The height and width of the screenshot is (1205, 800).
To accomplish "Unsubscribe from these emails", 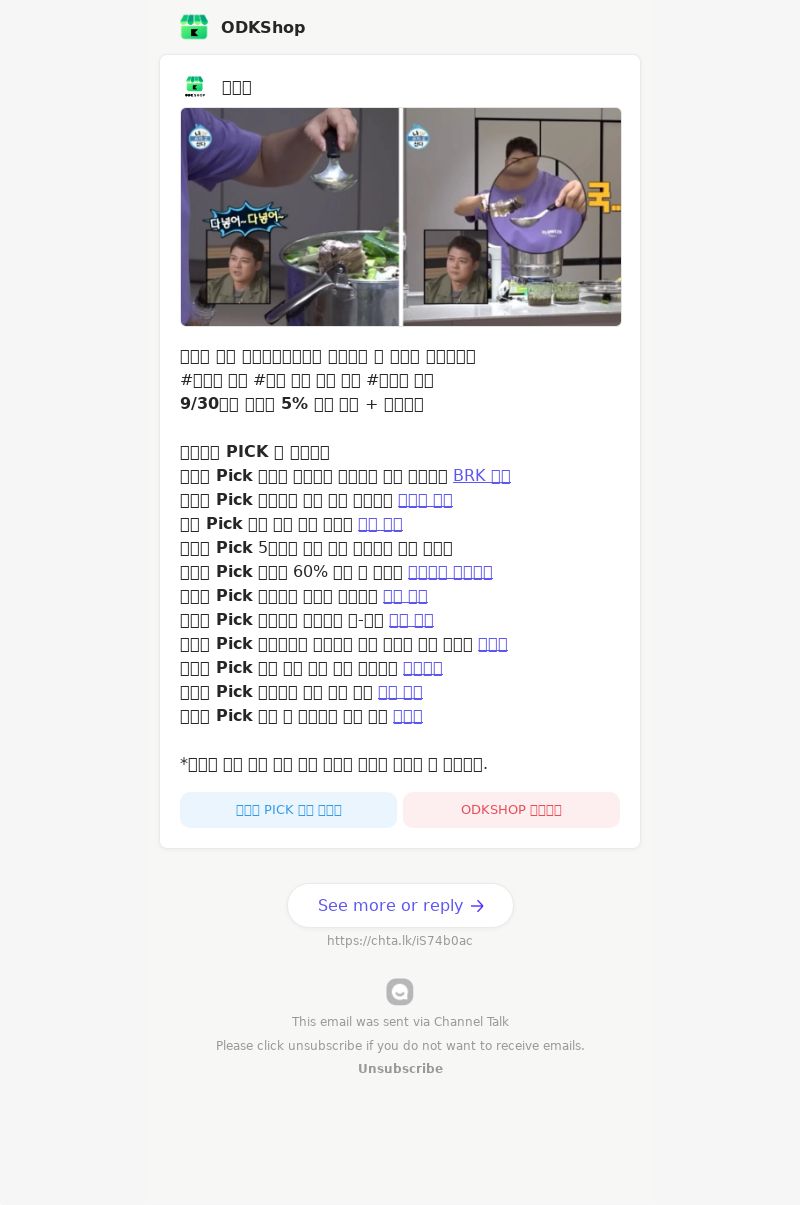I will 400,1069.
